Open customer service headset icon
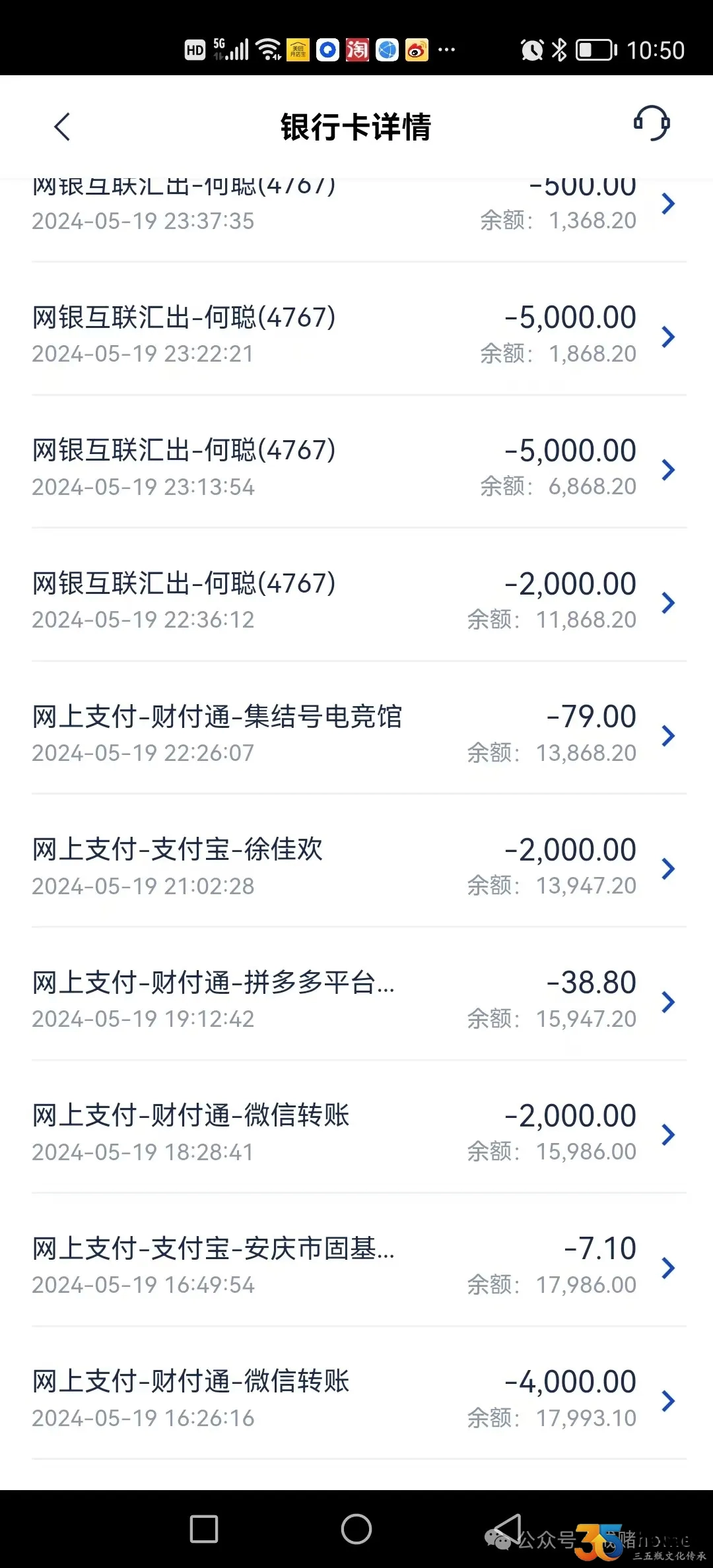The width and height of the screenshot is (713, 1568). 652,123
